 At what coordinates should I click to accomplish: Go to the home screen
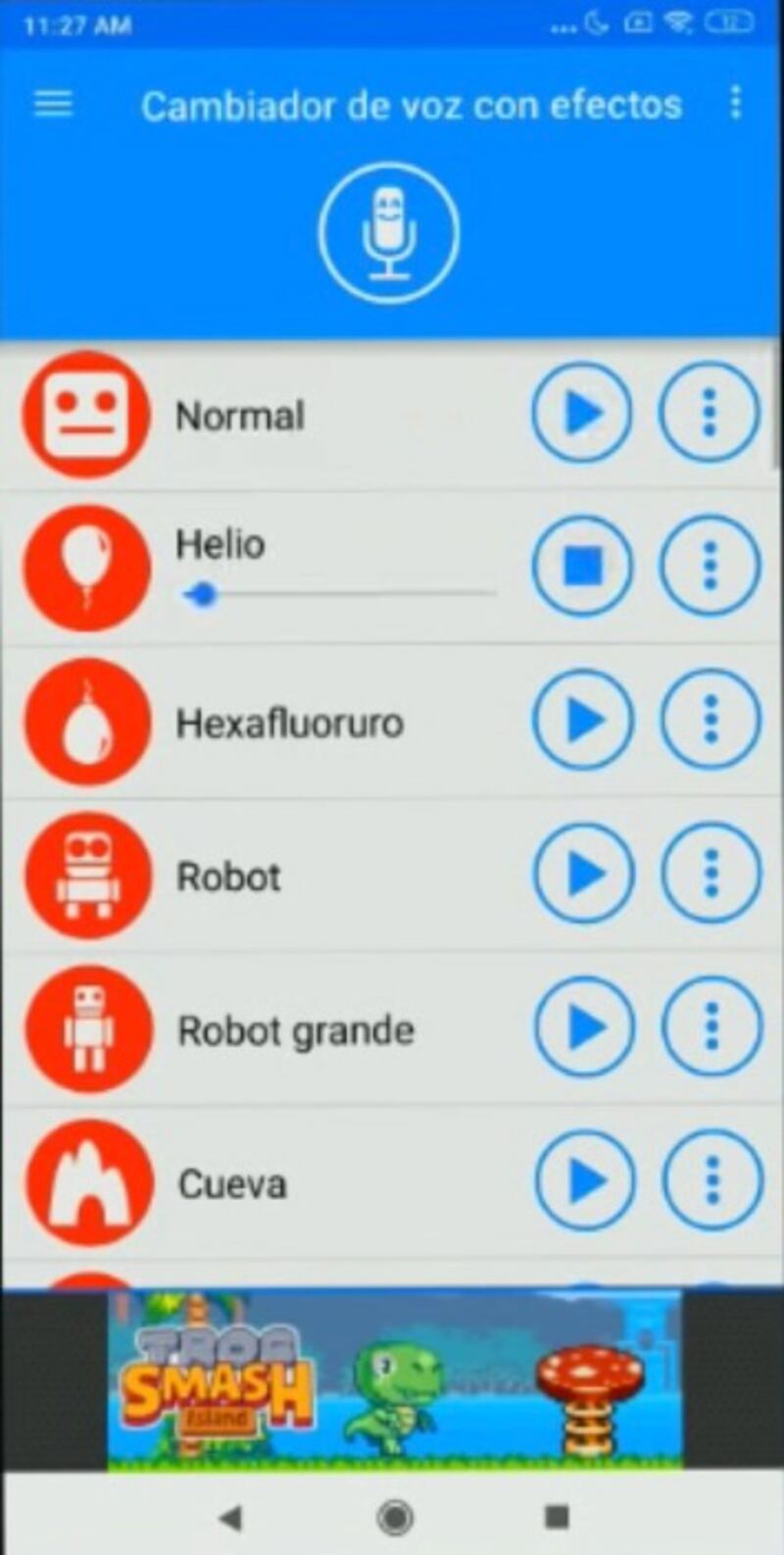(x=394, y=1518)
